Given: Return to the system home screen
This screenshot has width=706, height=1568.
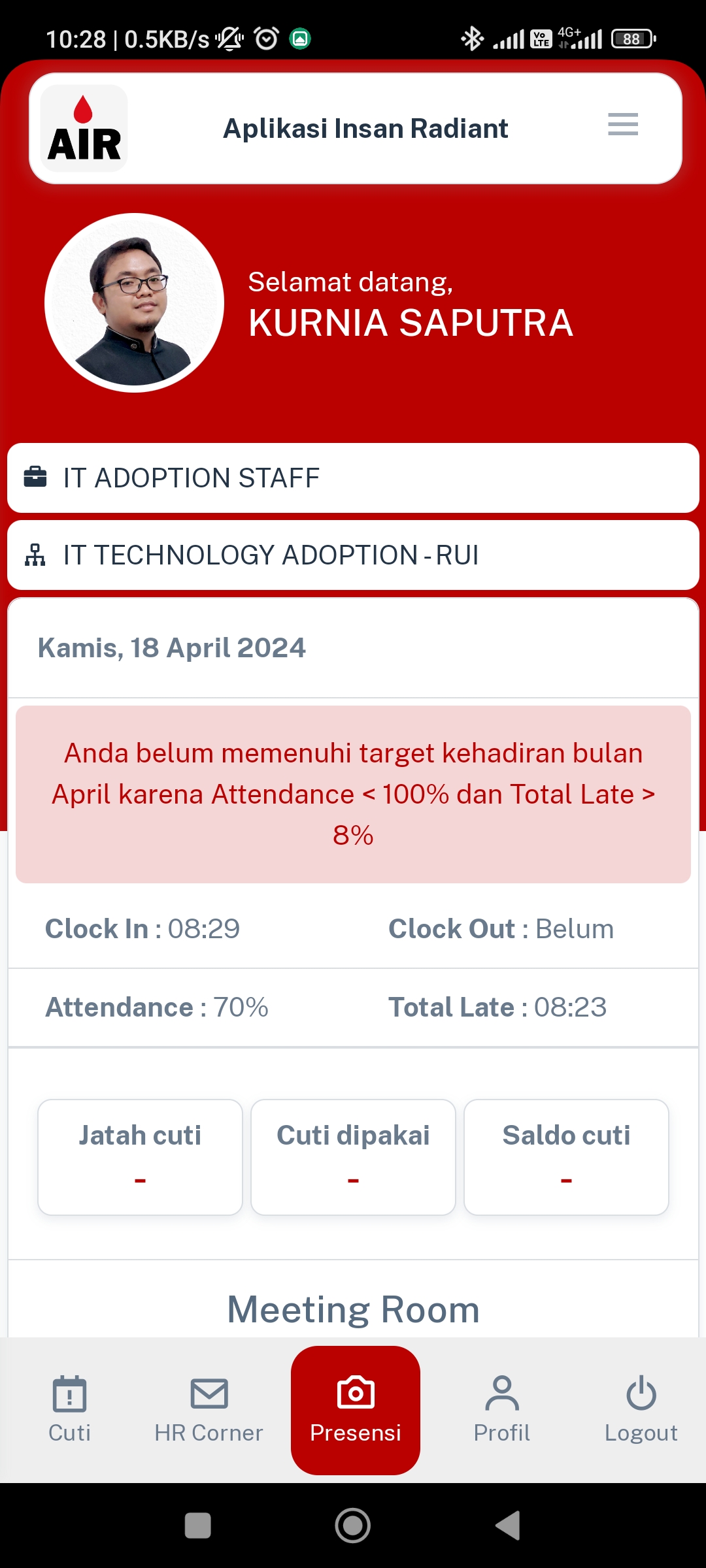Looking at the screenshot, I should [x=353, y=1526].
